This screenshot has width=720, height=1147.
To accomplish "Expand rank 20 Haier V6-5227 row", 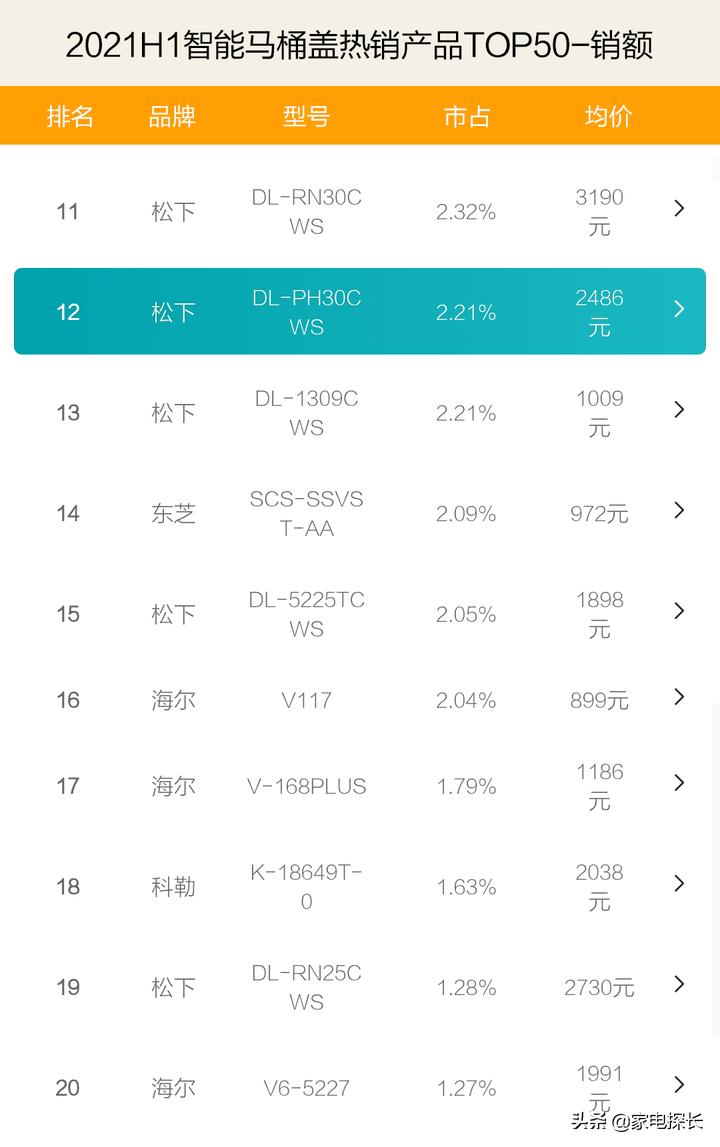I will tap(679, 1087).
